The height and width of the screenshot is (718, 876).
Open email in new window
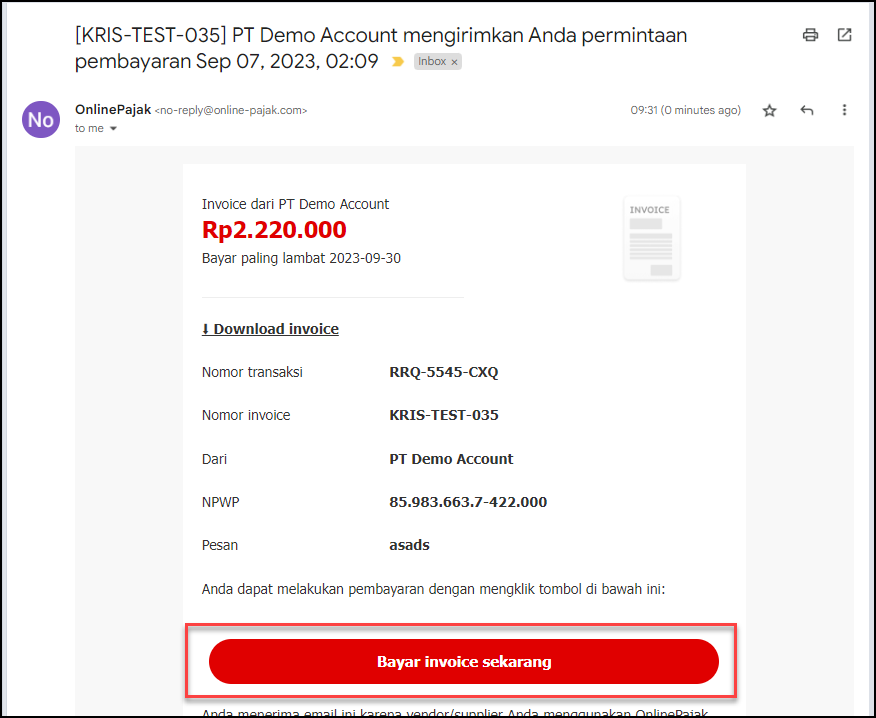click(844, 35)
